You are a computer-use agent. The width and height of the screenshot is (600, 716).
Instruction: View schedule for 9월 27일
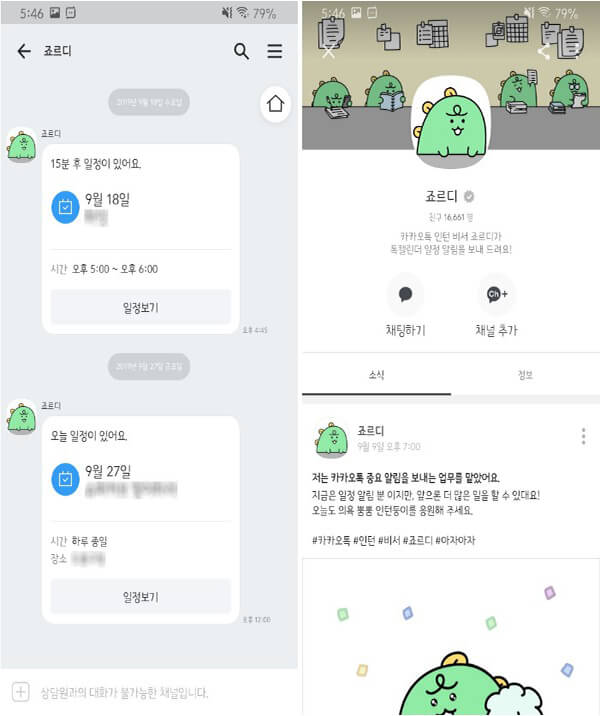pyautogui.click(x=140, y=597)
